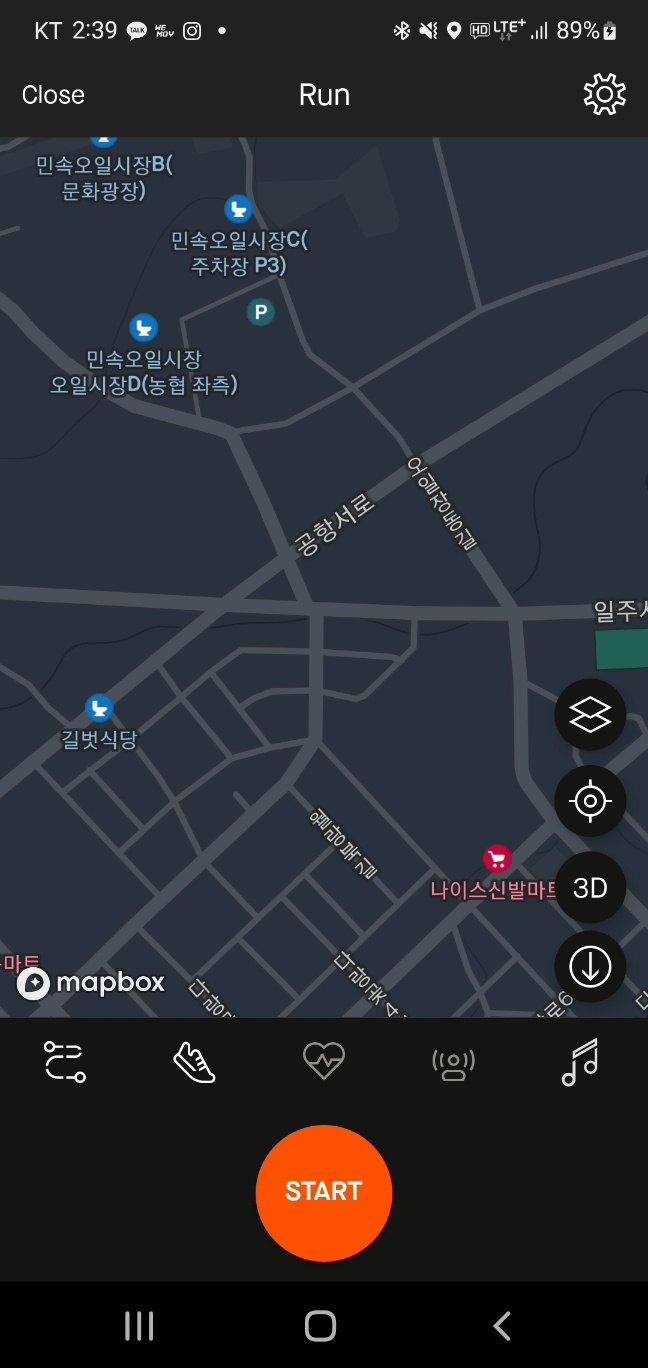Download the map for offline use

[x=590, y=967]
